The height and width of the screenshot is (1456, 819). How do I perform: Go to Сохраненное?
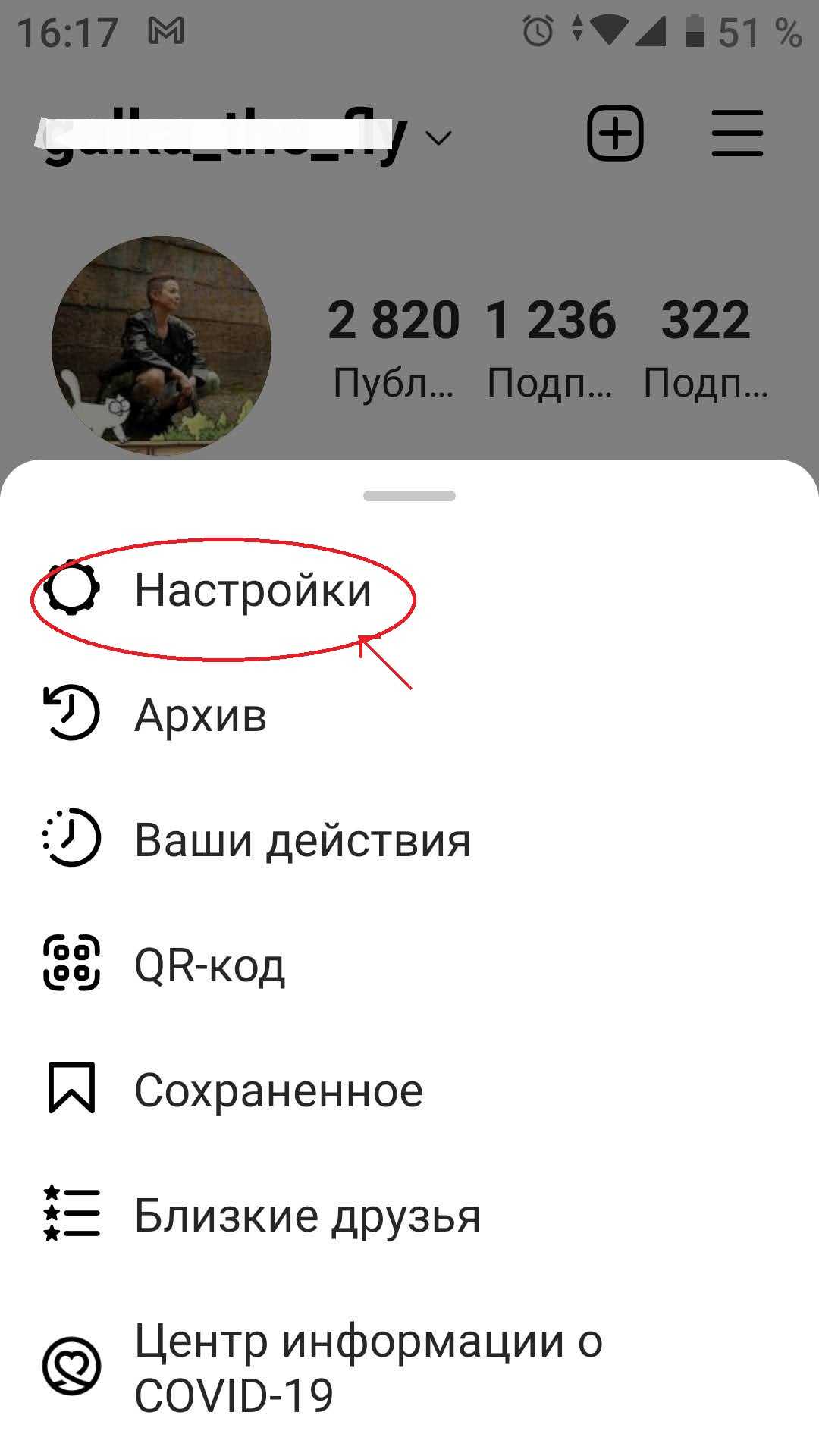pos(278,1090)
